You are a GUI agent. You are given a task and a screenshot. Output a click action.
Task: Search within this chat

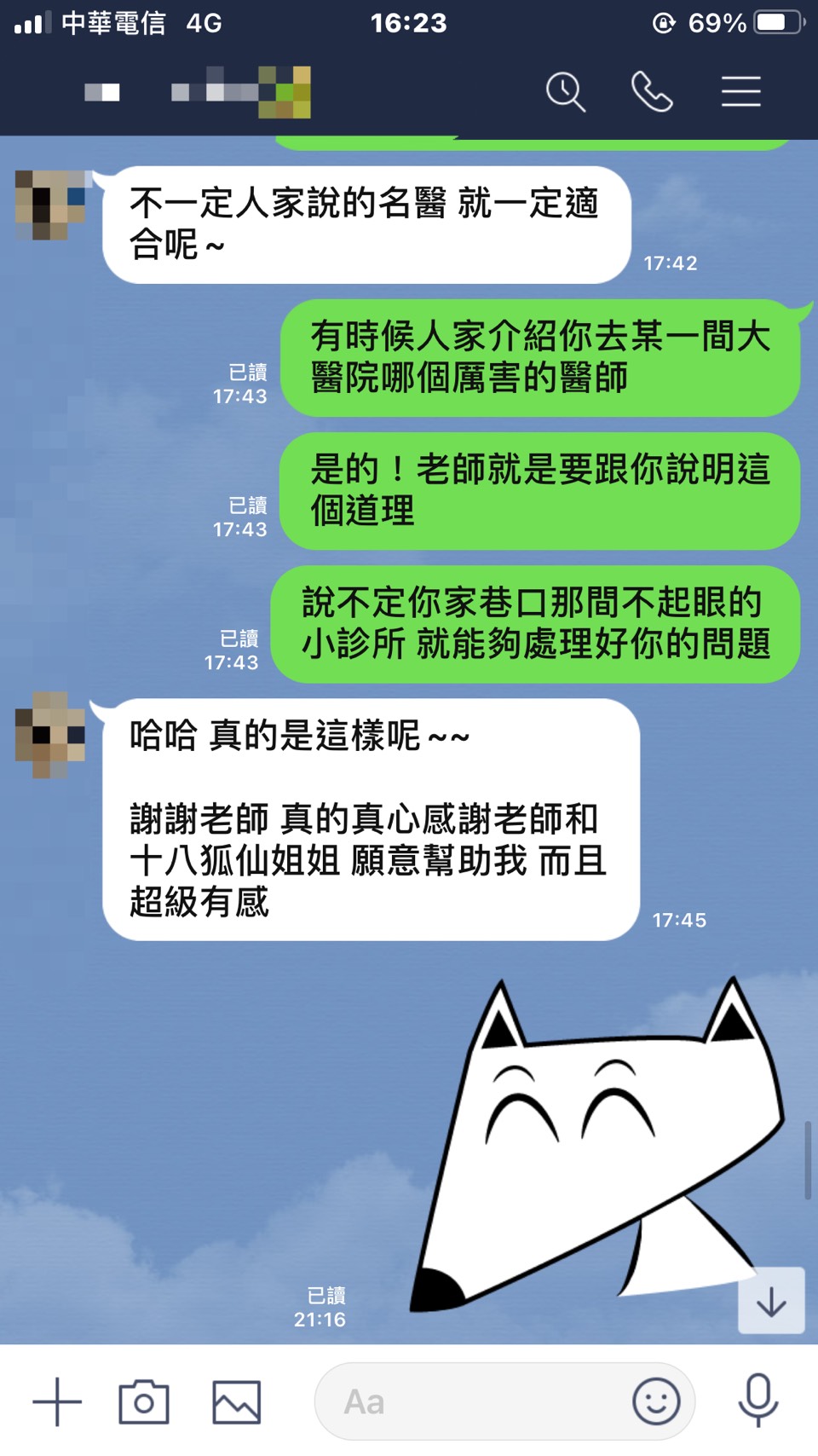[566, 92]
